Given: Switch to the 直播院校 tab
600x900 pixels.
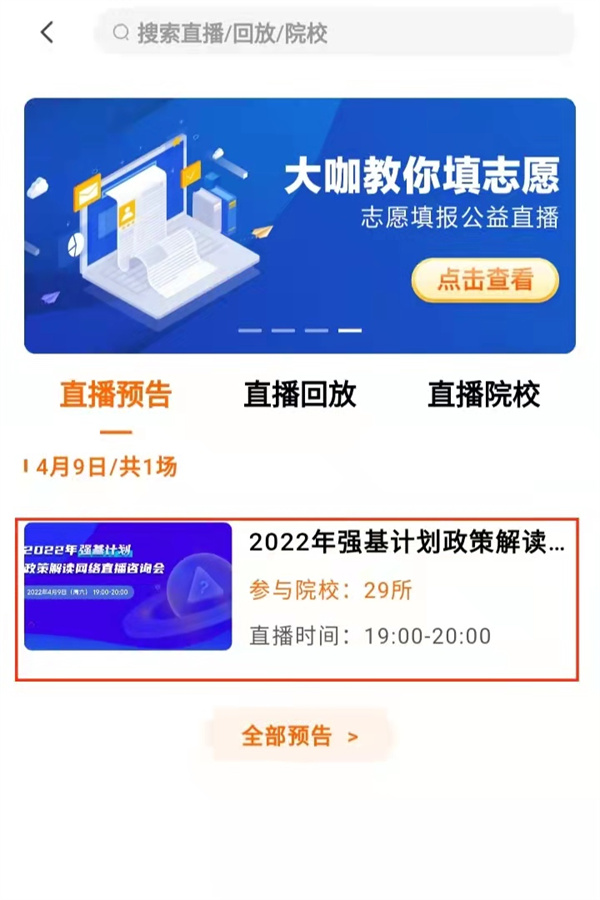Looking at the screenshot, I should (x=484, y=395).
